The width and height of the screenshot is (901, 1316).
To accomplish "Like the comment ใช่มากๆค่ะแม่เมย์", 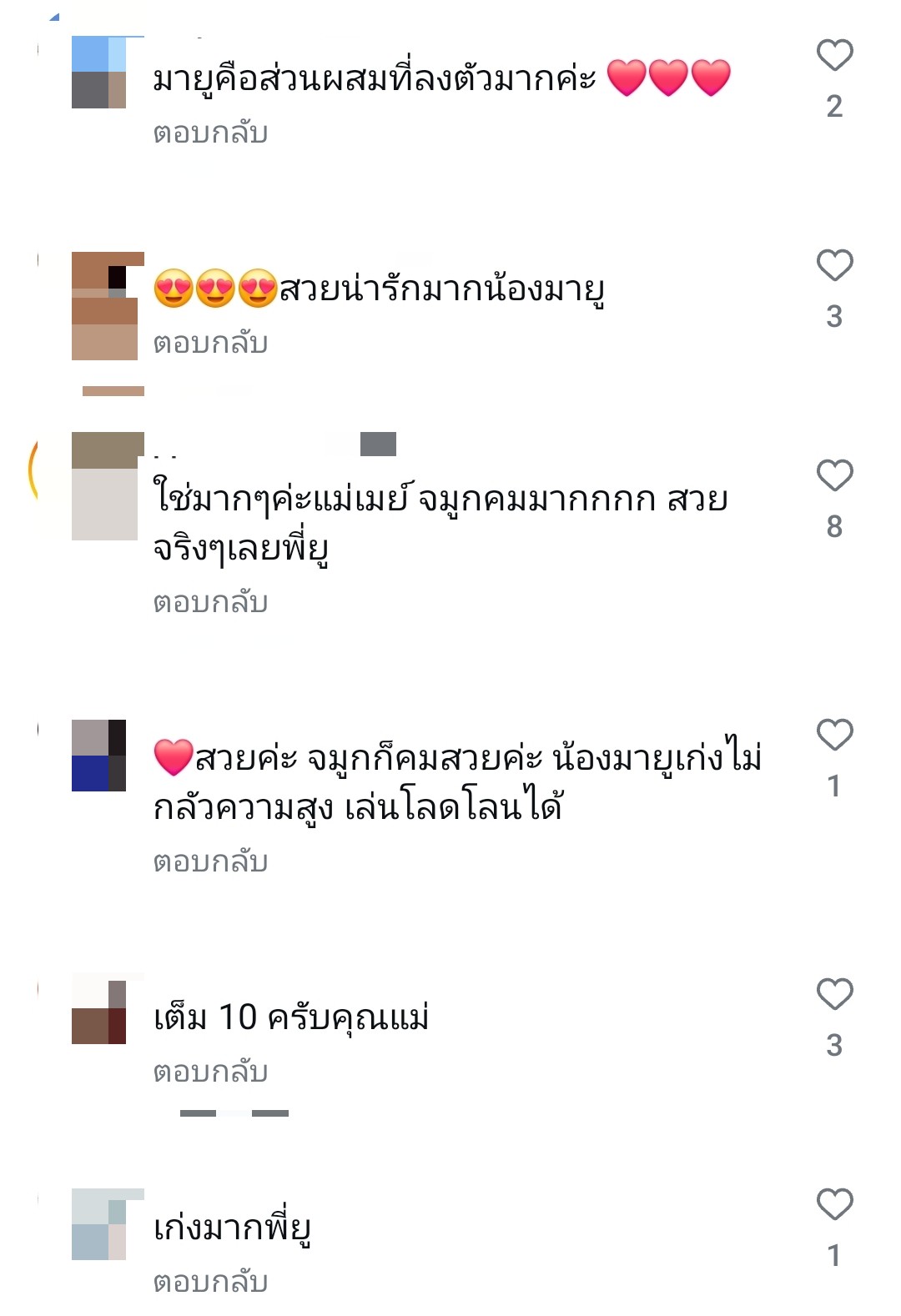I will coord(834,476).
